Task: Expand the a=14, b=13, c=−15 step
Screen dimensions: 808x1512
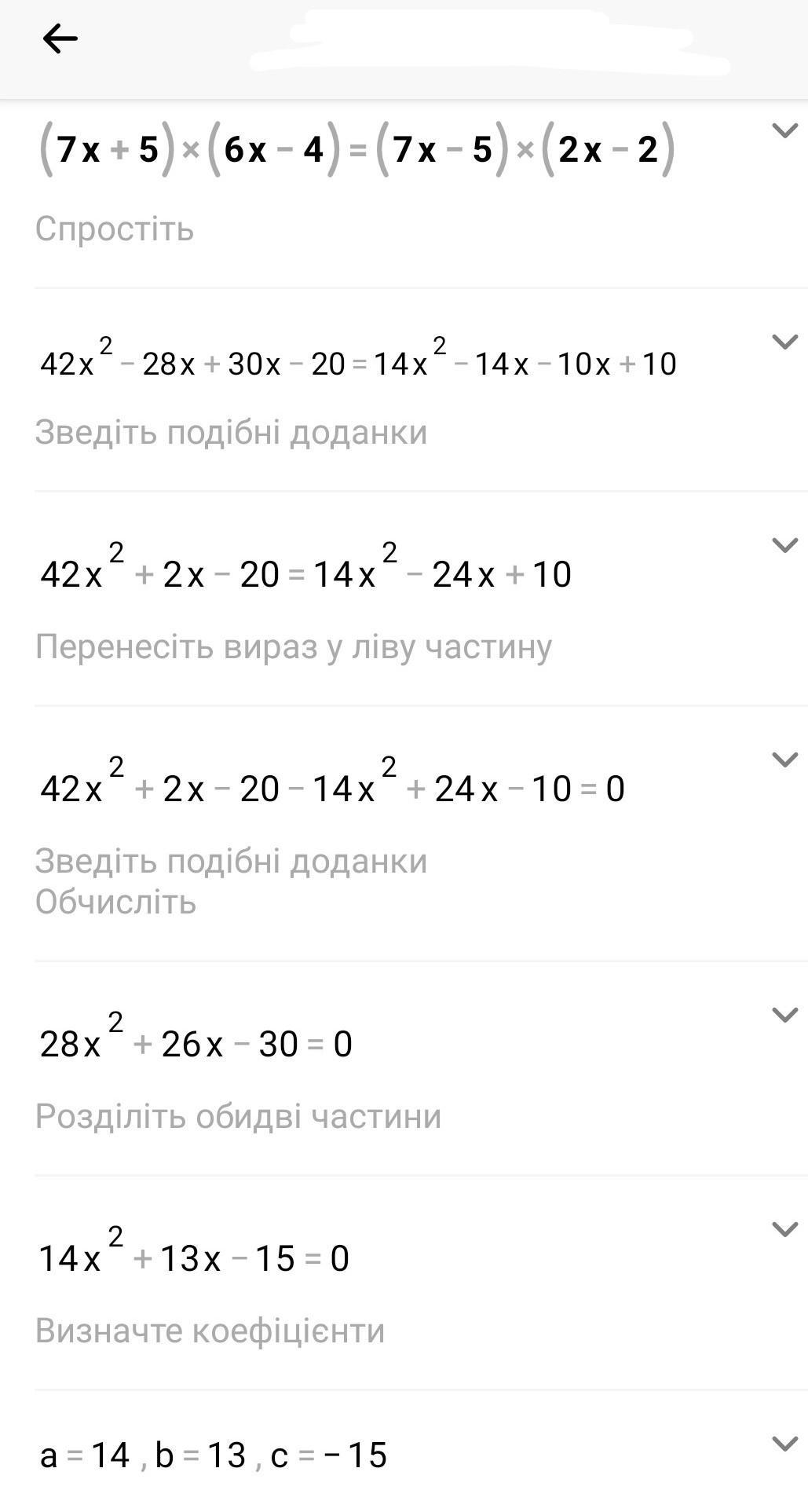Action: coord(784,1444)
